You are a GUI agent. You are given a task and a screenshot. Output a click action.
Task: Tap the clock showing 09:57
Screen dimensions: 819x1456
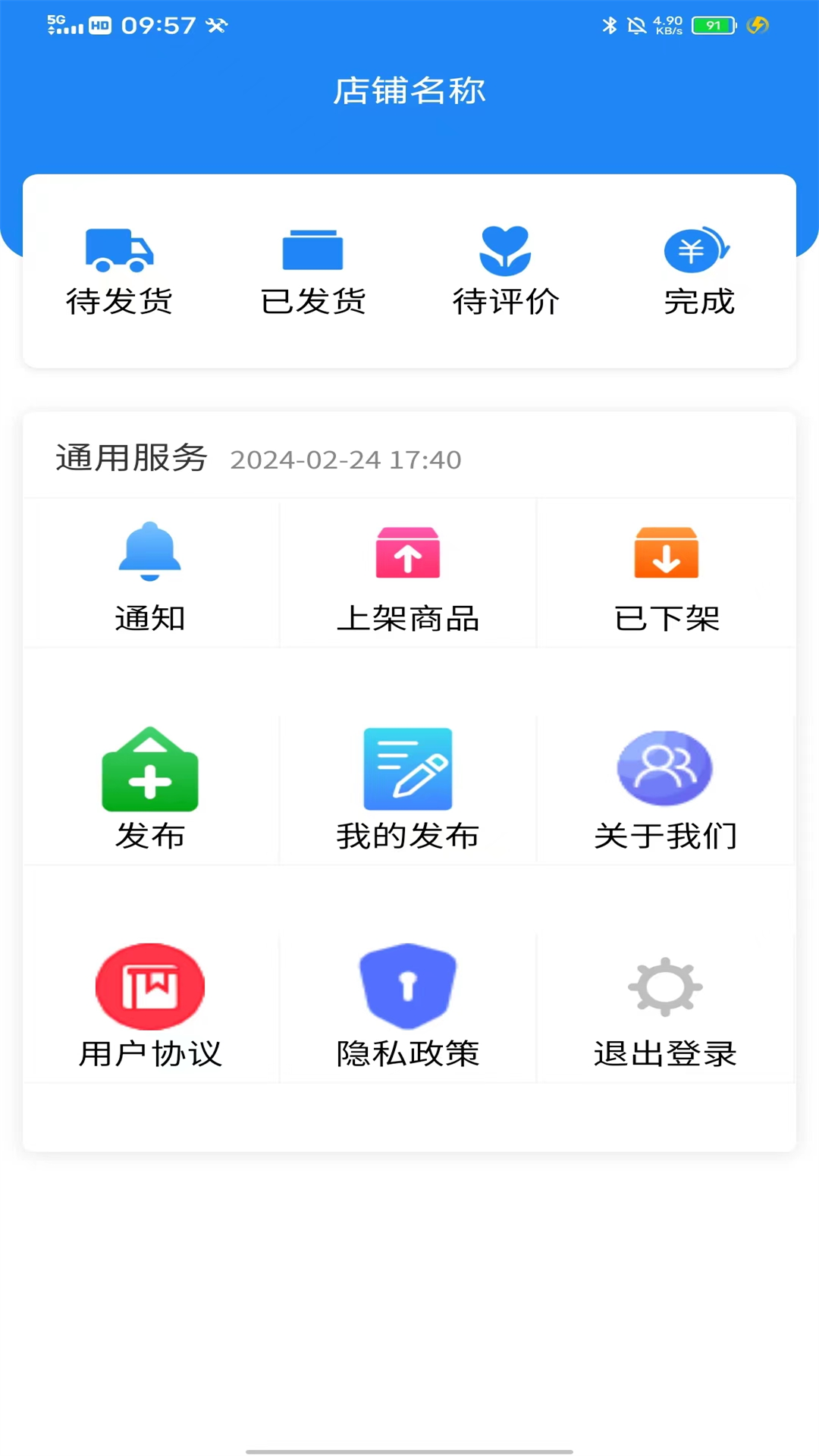[157, 25]
